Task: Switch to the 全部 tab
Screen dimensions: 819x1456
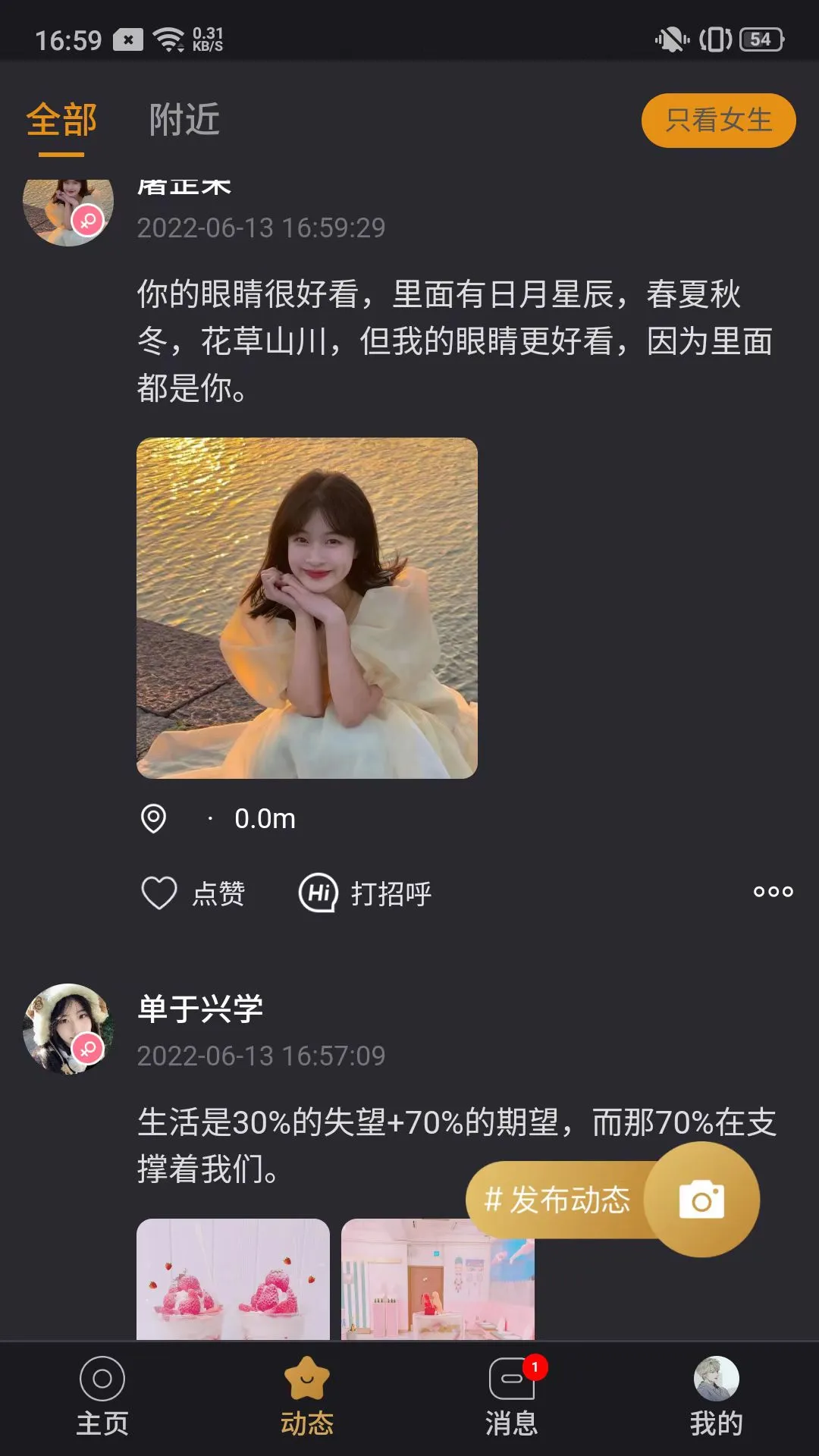Action: point(61,119)
